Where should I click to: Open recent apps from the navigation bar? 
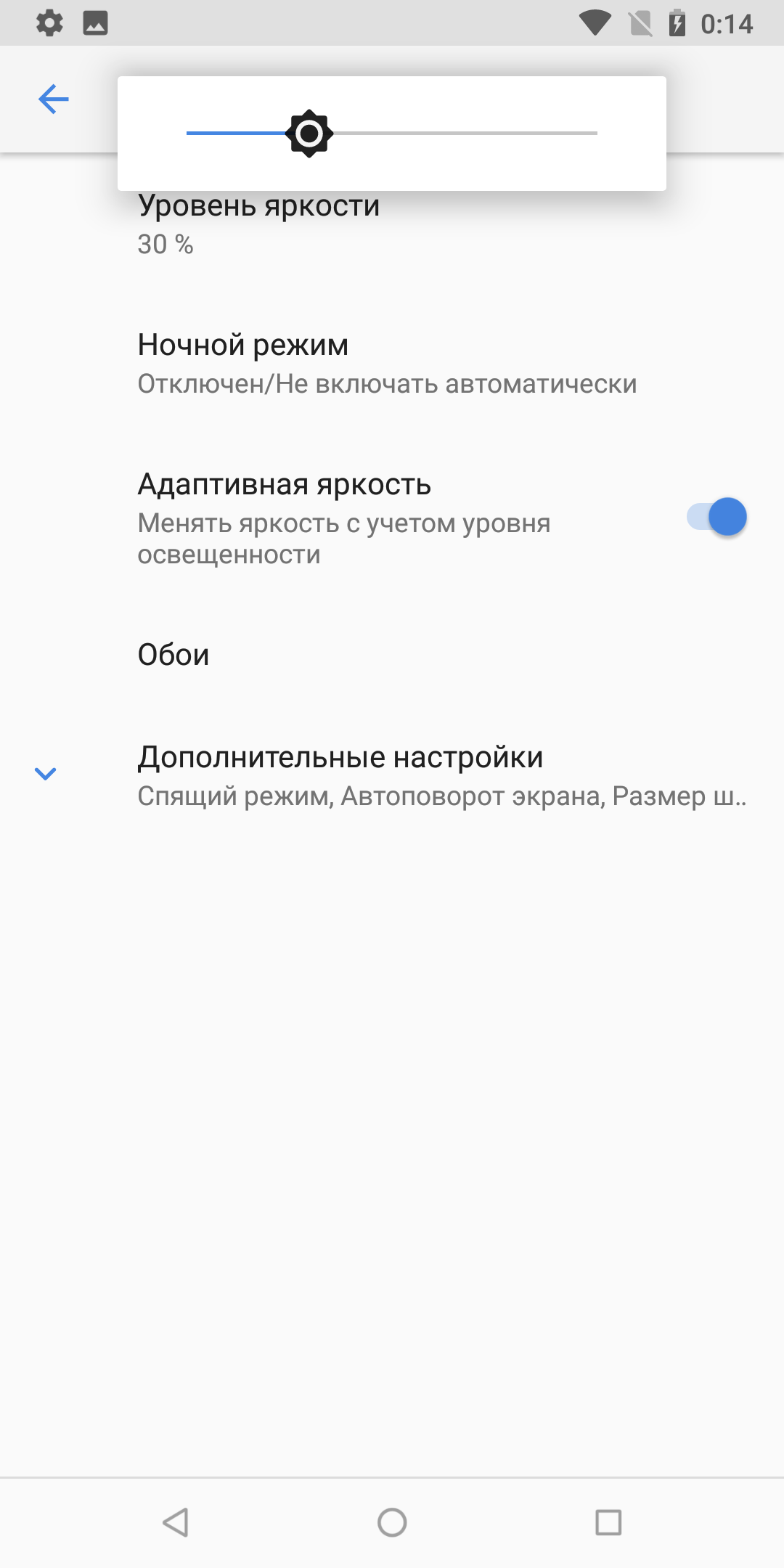[x=608, y=1522]
